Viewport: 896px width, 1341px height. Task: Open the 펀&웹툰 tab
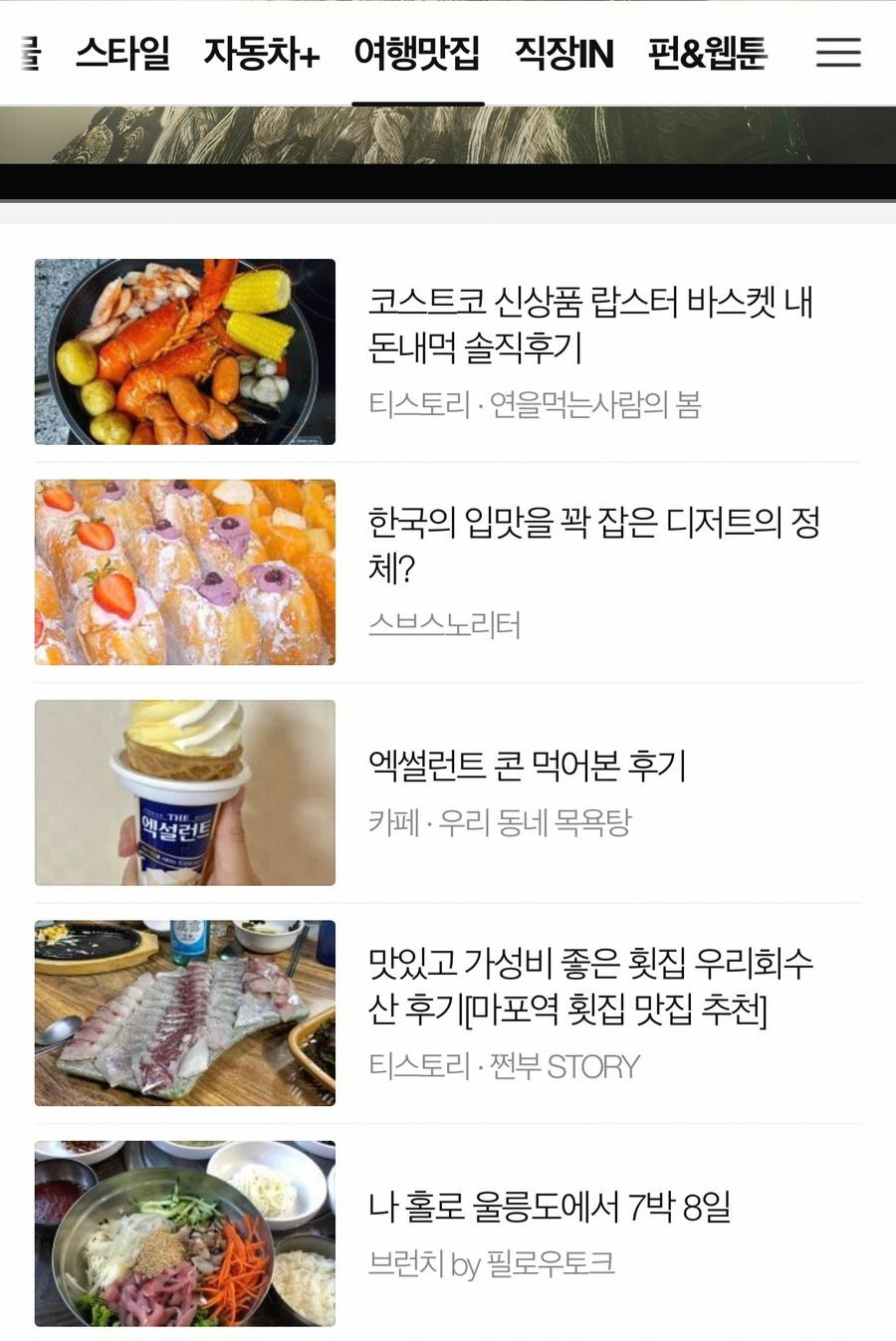pos(707,53)
